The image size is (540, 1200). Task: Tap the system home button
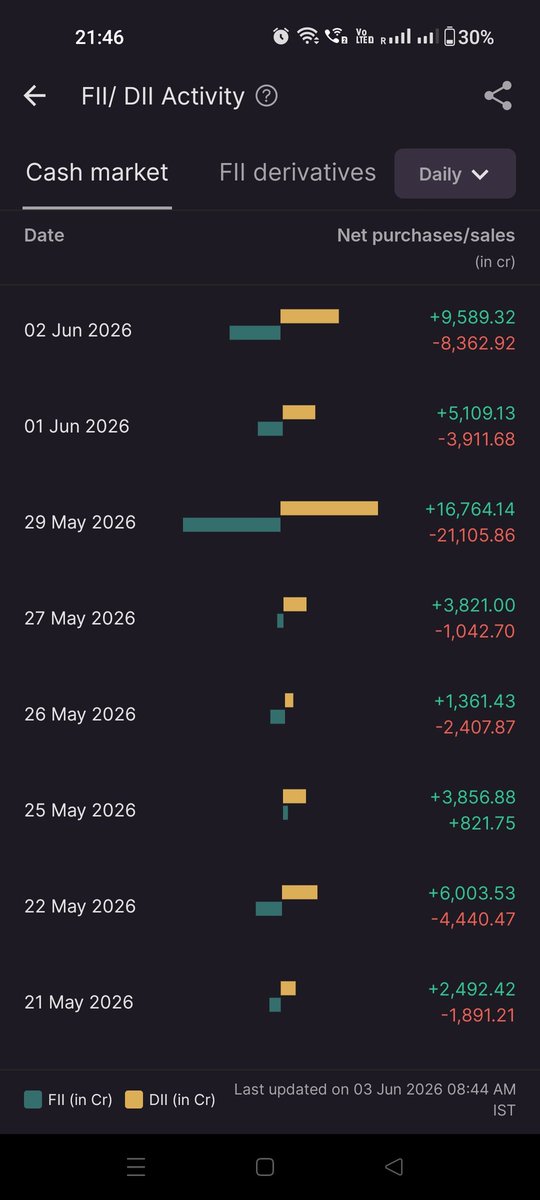(x=265, y=1167)
